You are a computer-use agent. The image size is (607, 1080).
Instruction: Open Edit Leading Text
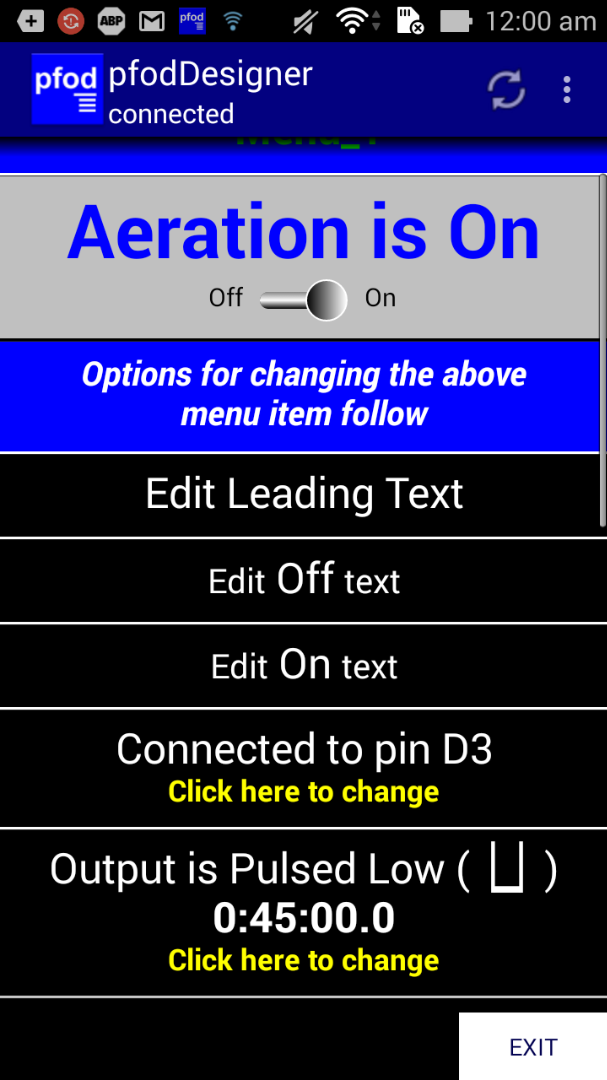point(303,495)
